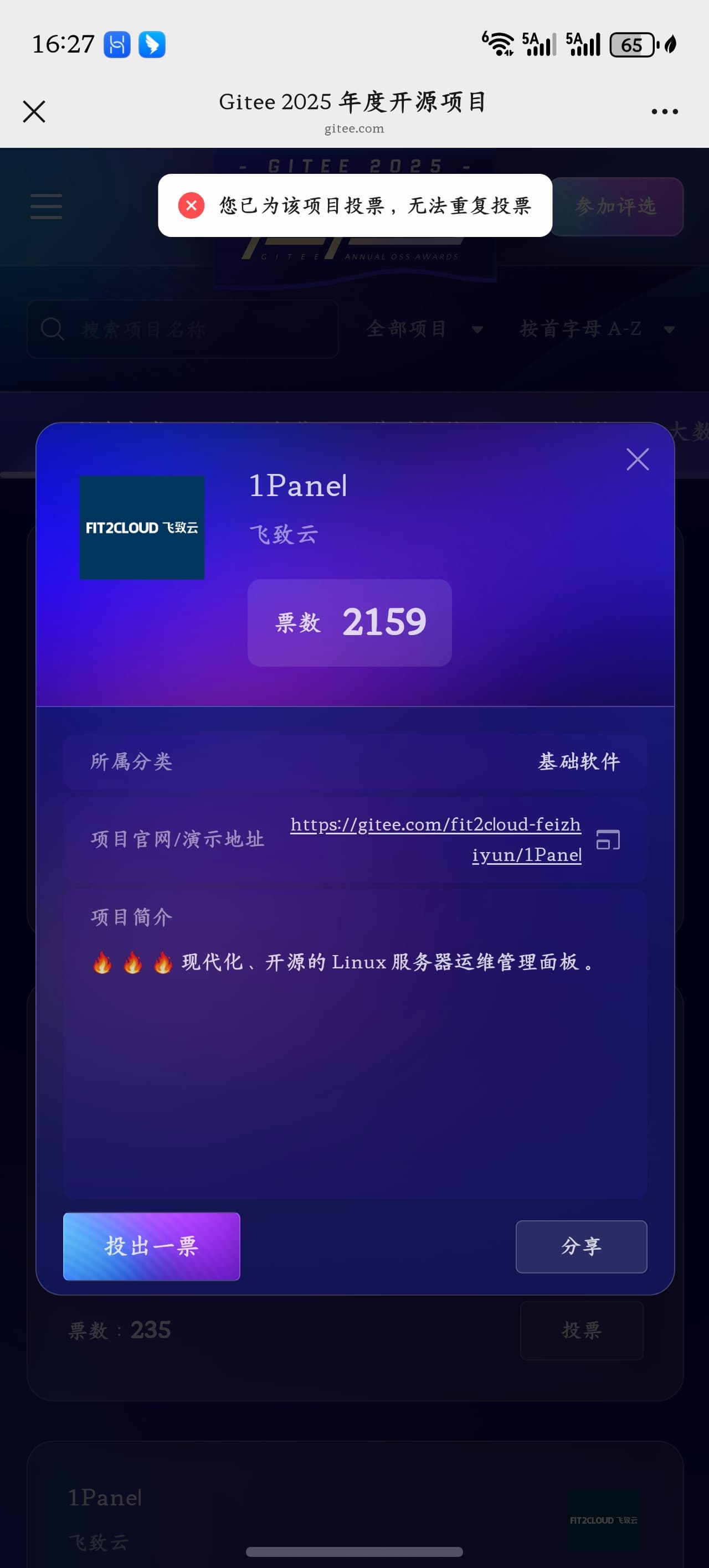The width and height of the screenshot is (709, 1568).
Task: Share the 1Panel project via 分享
Action: (581, 1246)
